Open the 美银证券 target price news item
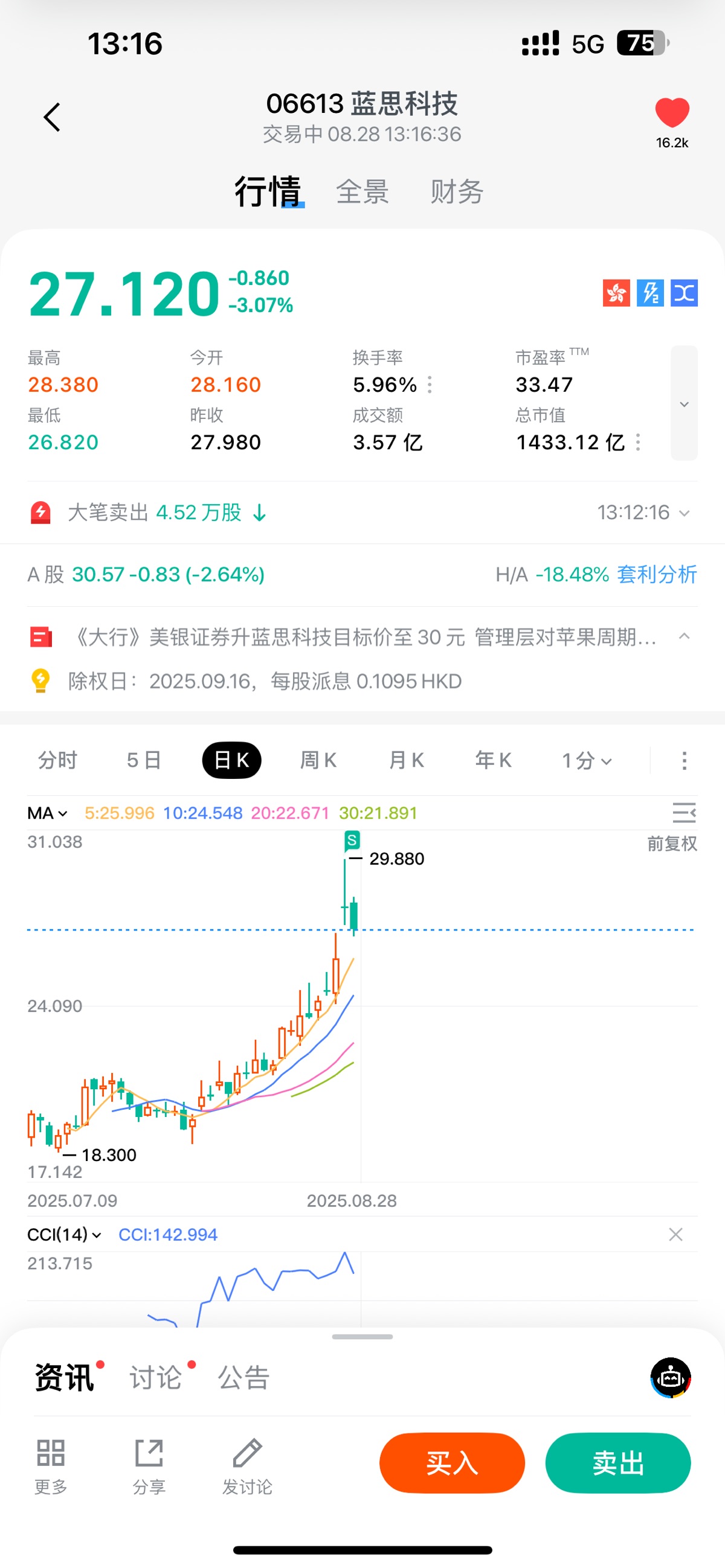 click(x=362, y=638)
